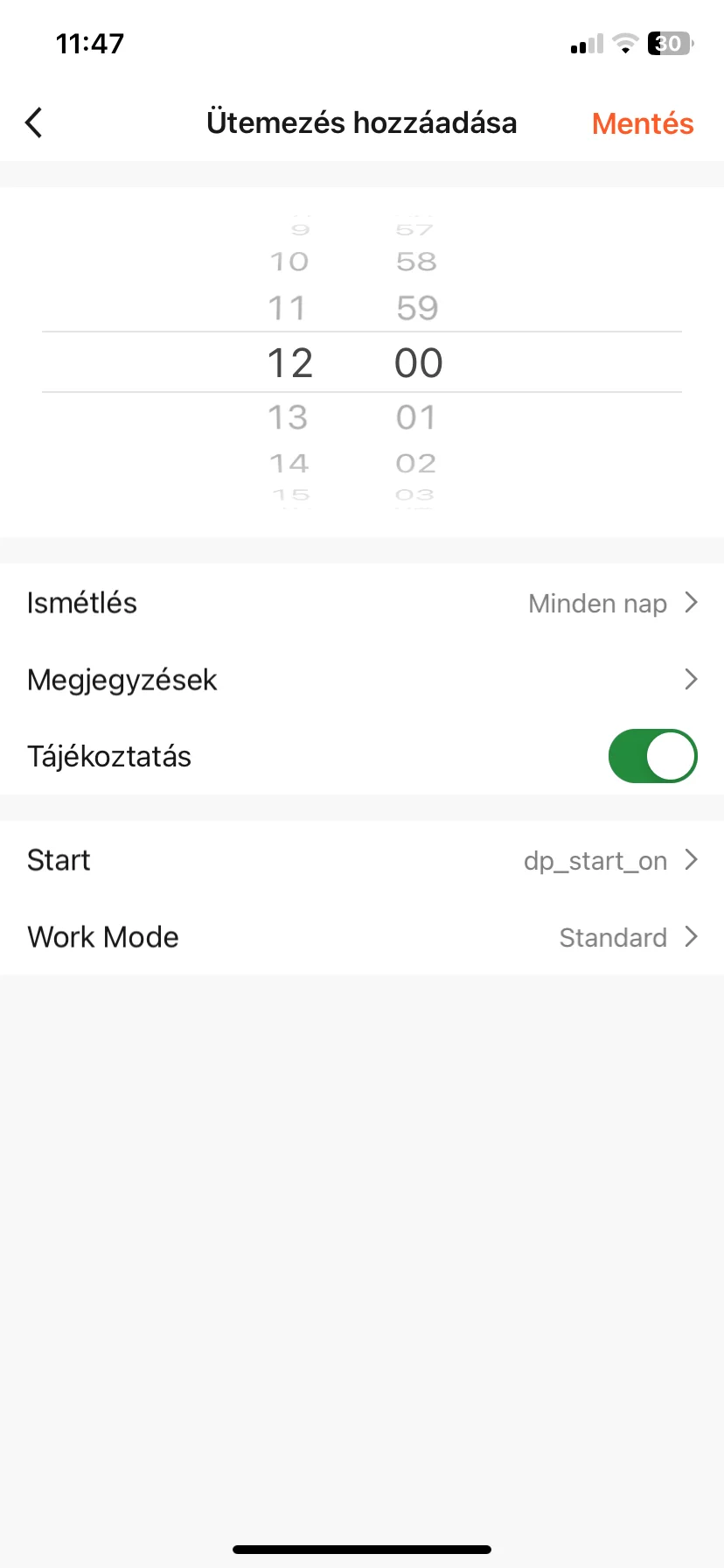Disable the Tájékoztatás switch
The height and width of the screenshot is (1568, 724).
click(652, 756)
